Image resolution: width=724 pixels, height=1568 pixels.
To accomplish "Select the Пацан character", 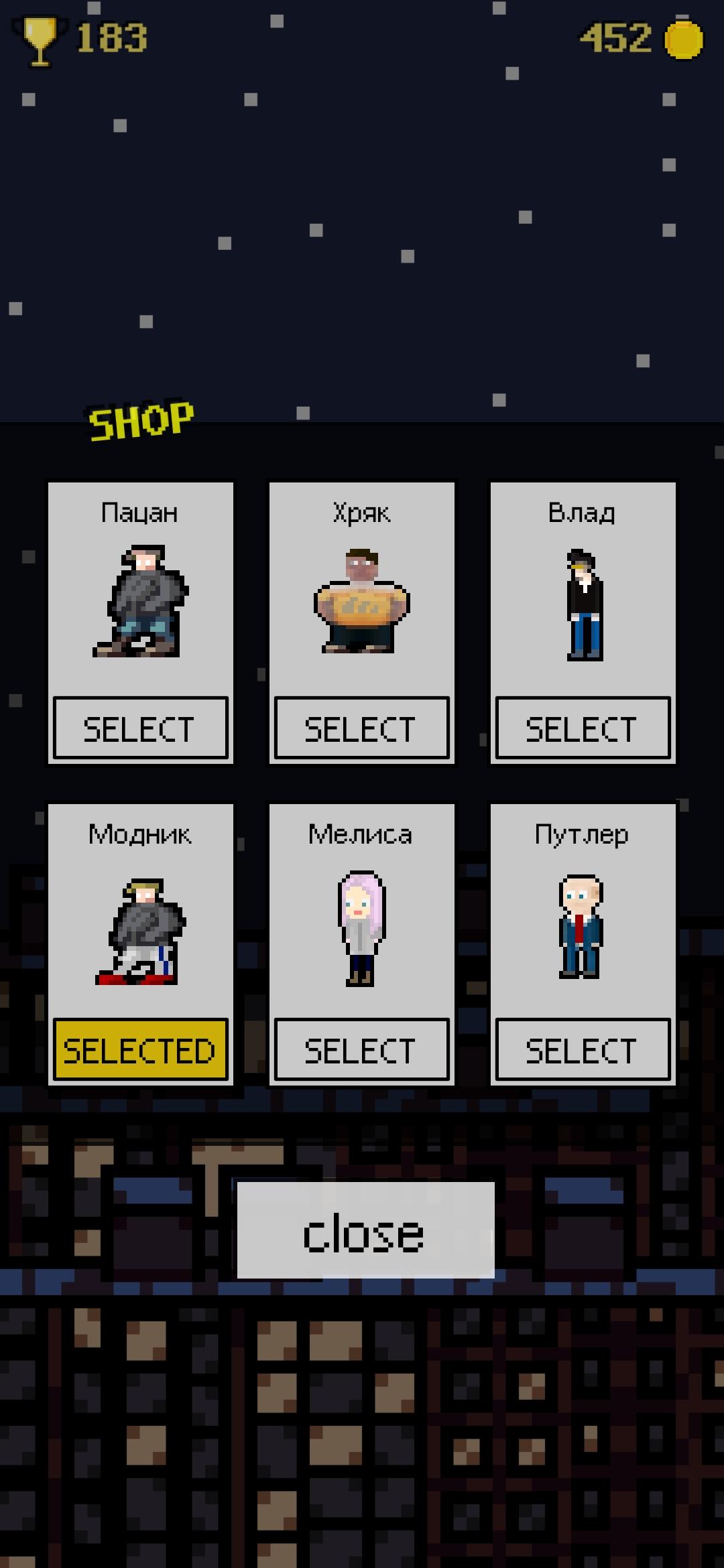I will (x=140, y=728).
